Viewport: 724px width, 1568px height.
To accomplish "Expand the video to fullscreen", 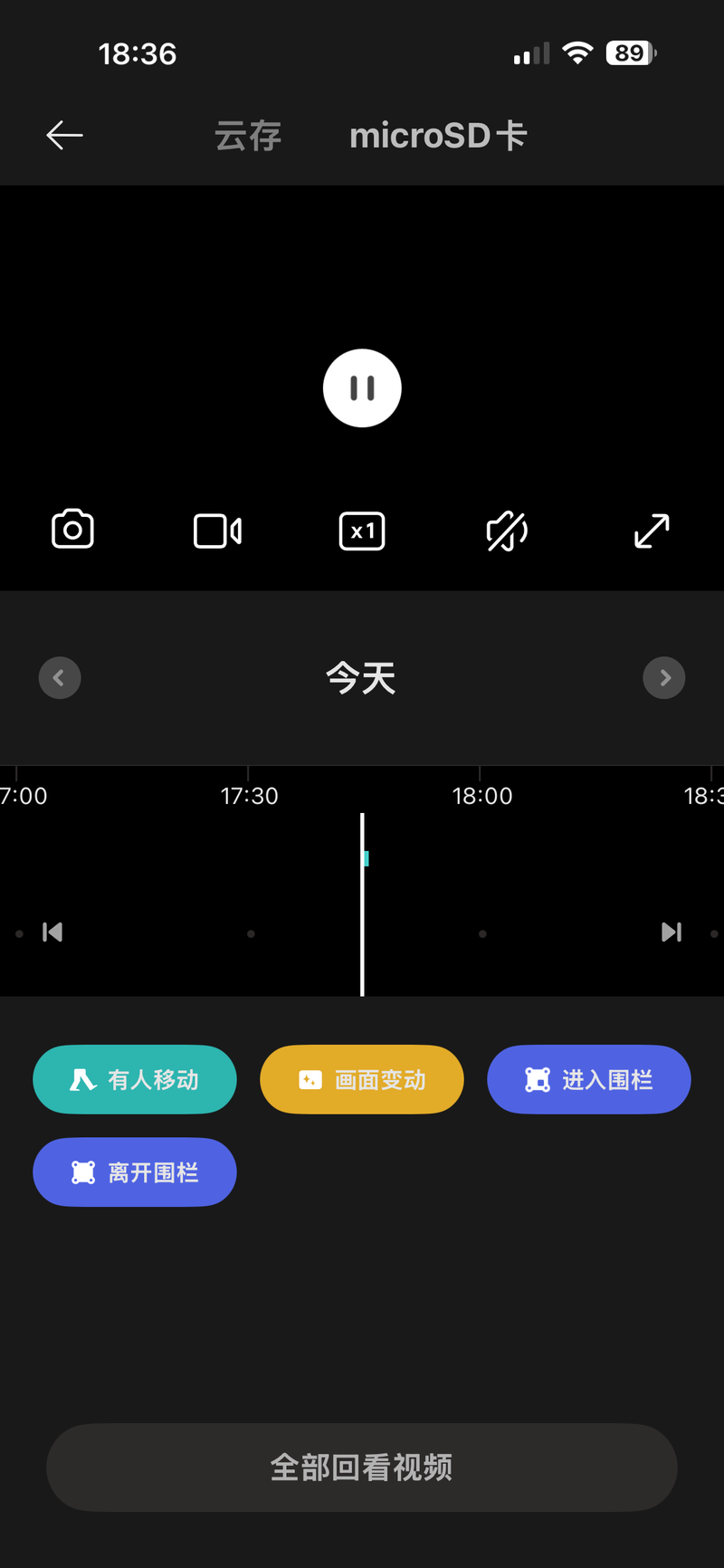I will [x=652, y=531].
